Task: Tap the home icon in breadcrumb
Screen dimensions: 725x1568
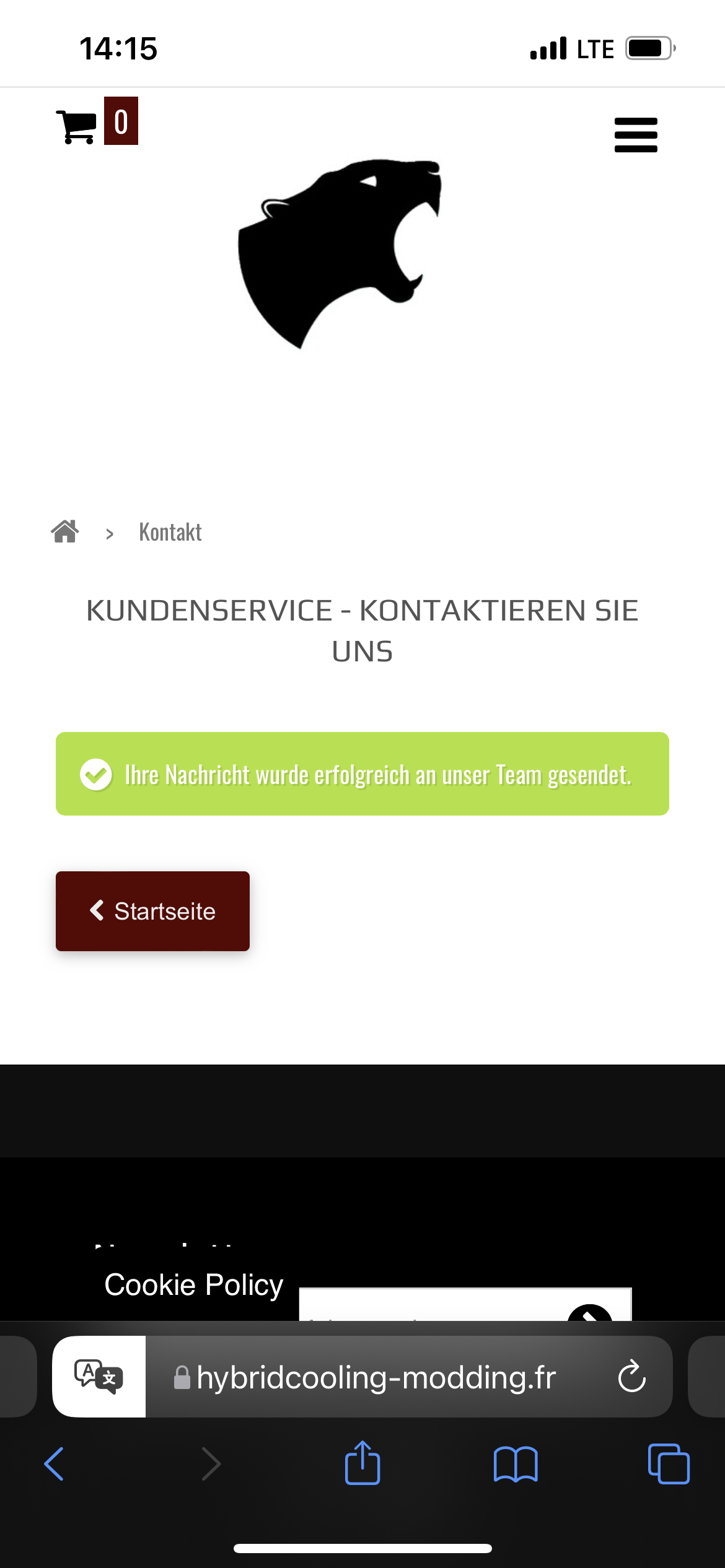Action: click(x=65, y=532)
